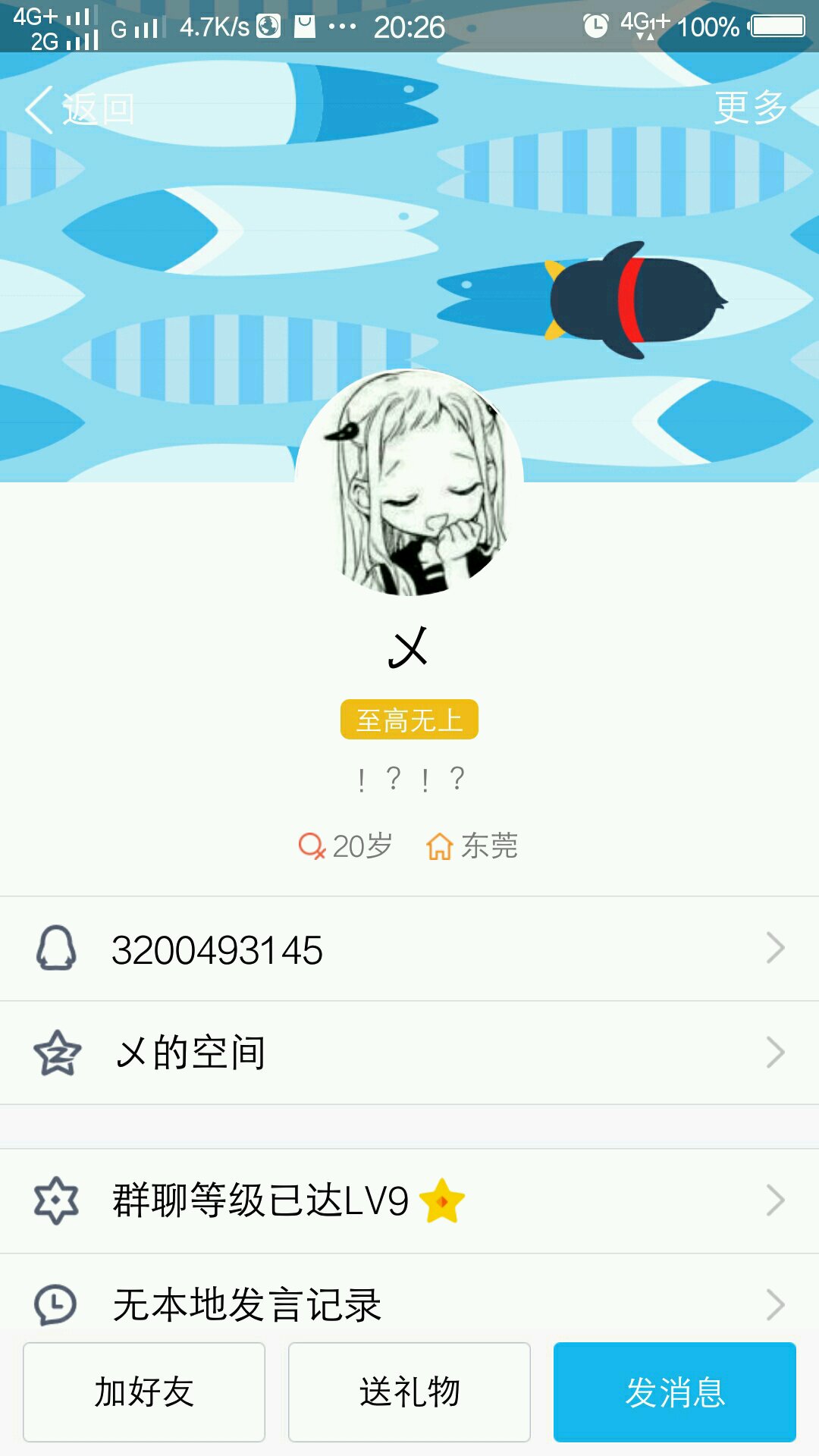View the profile avatar picture
Screen dimensions: 819x1456
409,482
